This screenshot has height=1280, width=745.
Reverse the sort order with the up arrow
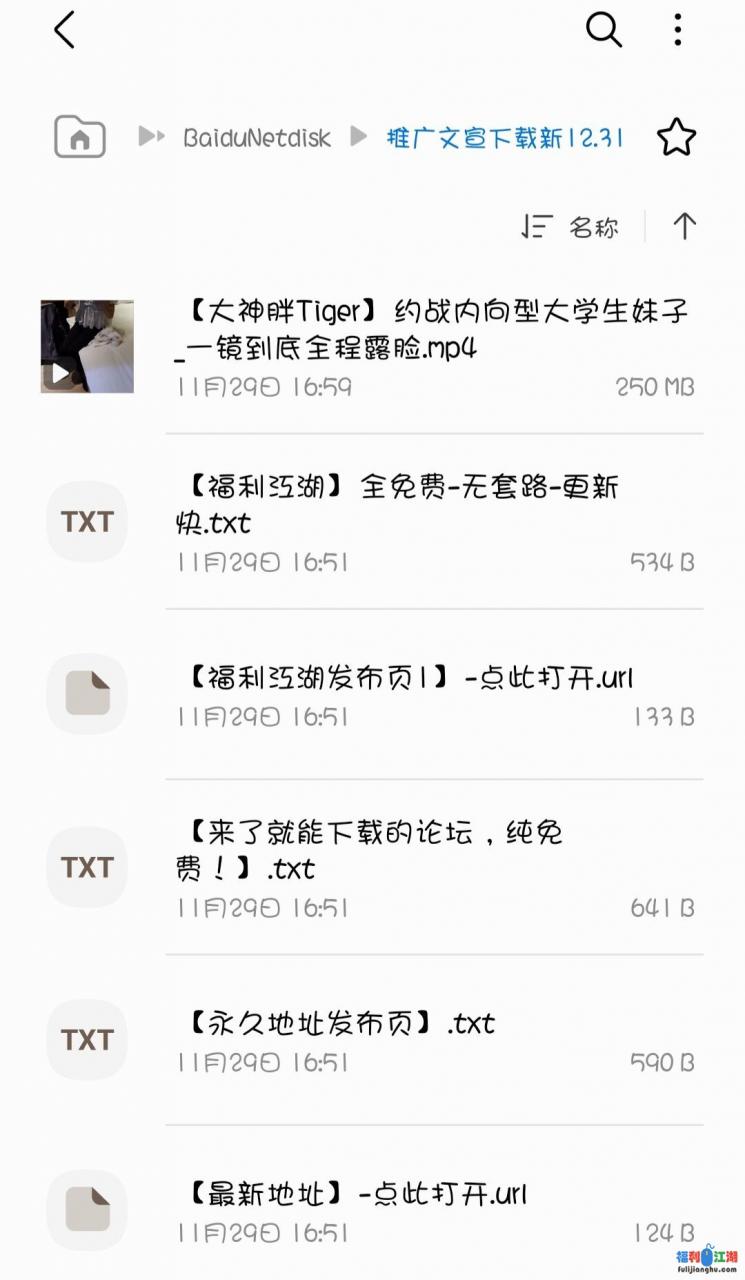click(684, 226)
